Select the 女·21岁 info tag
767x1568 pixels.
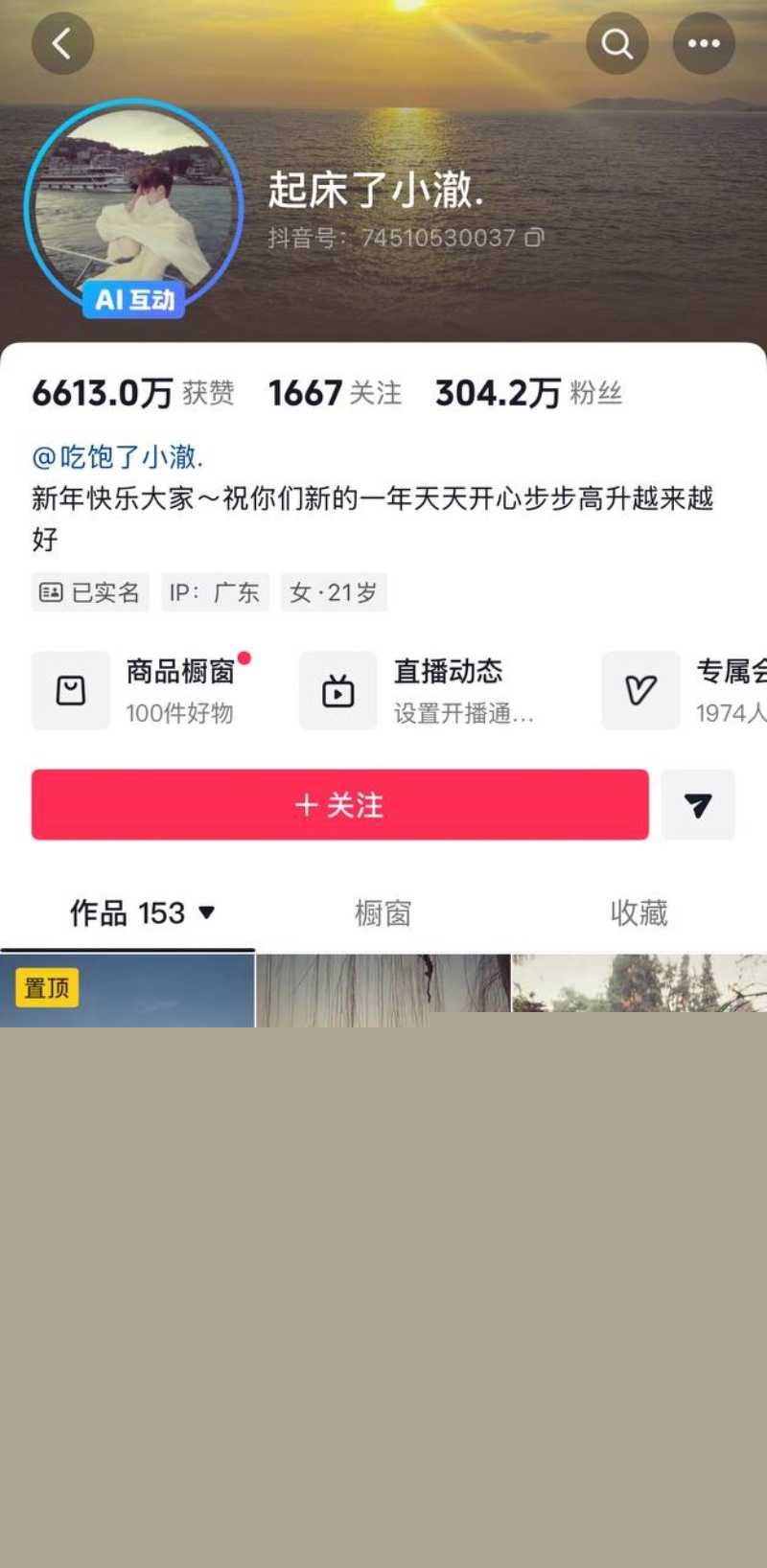tap(334, 592)
